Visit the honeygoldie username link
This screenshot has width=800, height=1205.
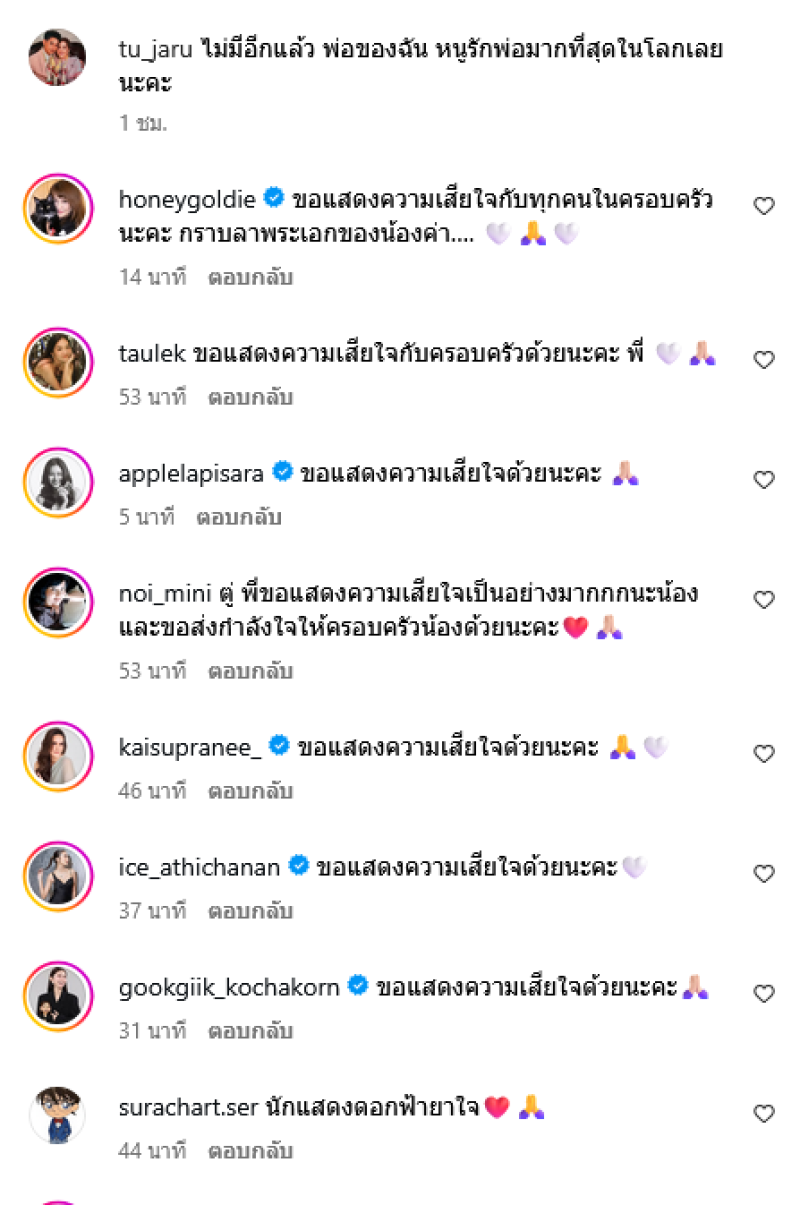188,199
